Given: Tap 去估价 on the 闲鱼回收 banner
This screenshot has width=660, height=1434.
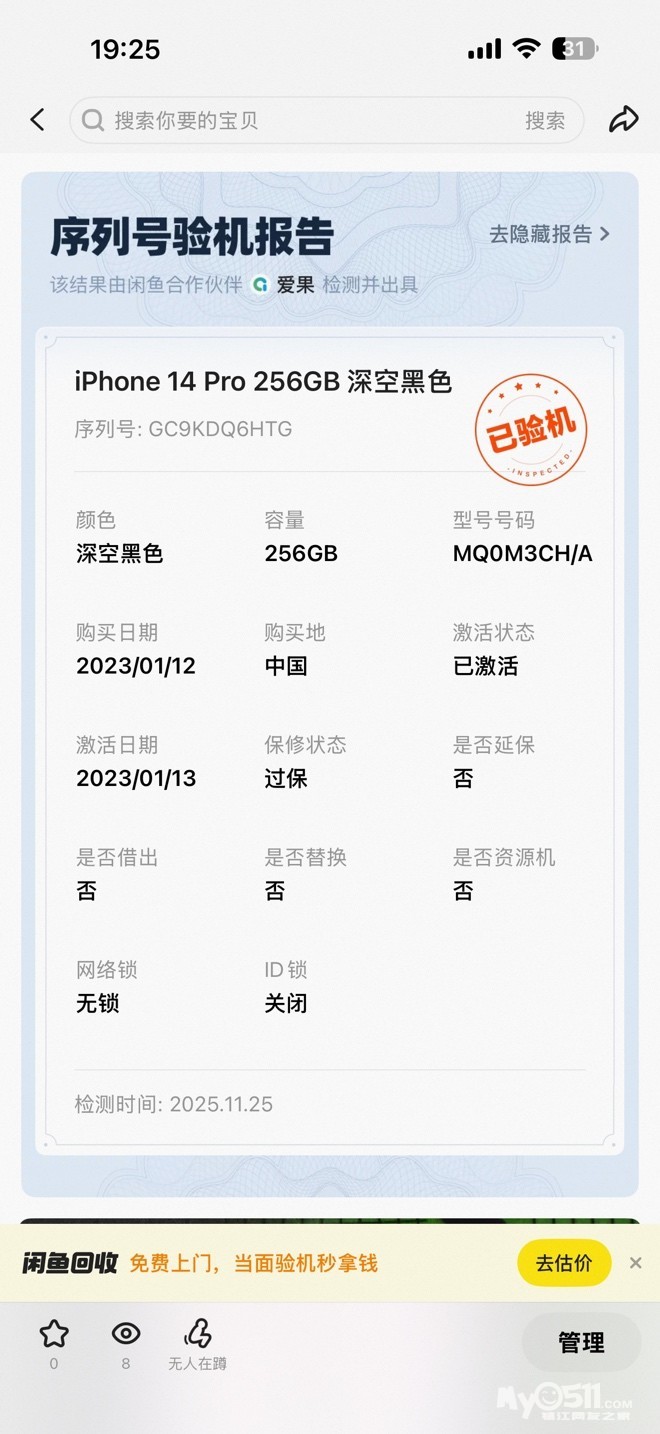Looking at the screenshot, I should (564, 1263).
